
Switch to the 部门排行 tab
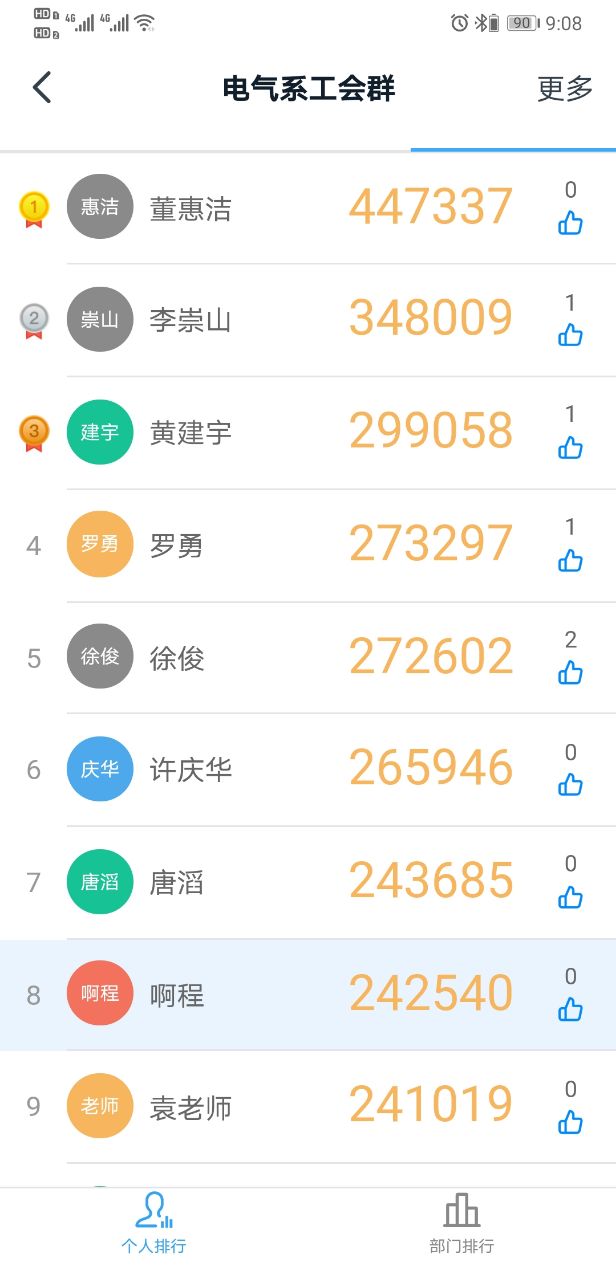point(461,1224)
